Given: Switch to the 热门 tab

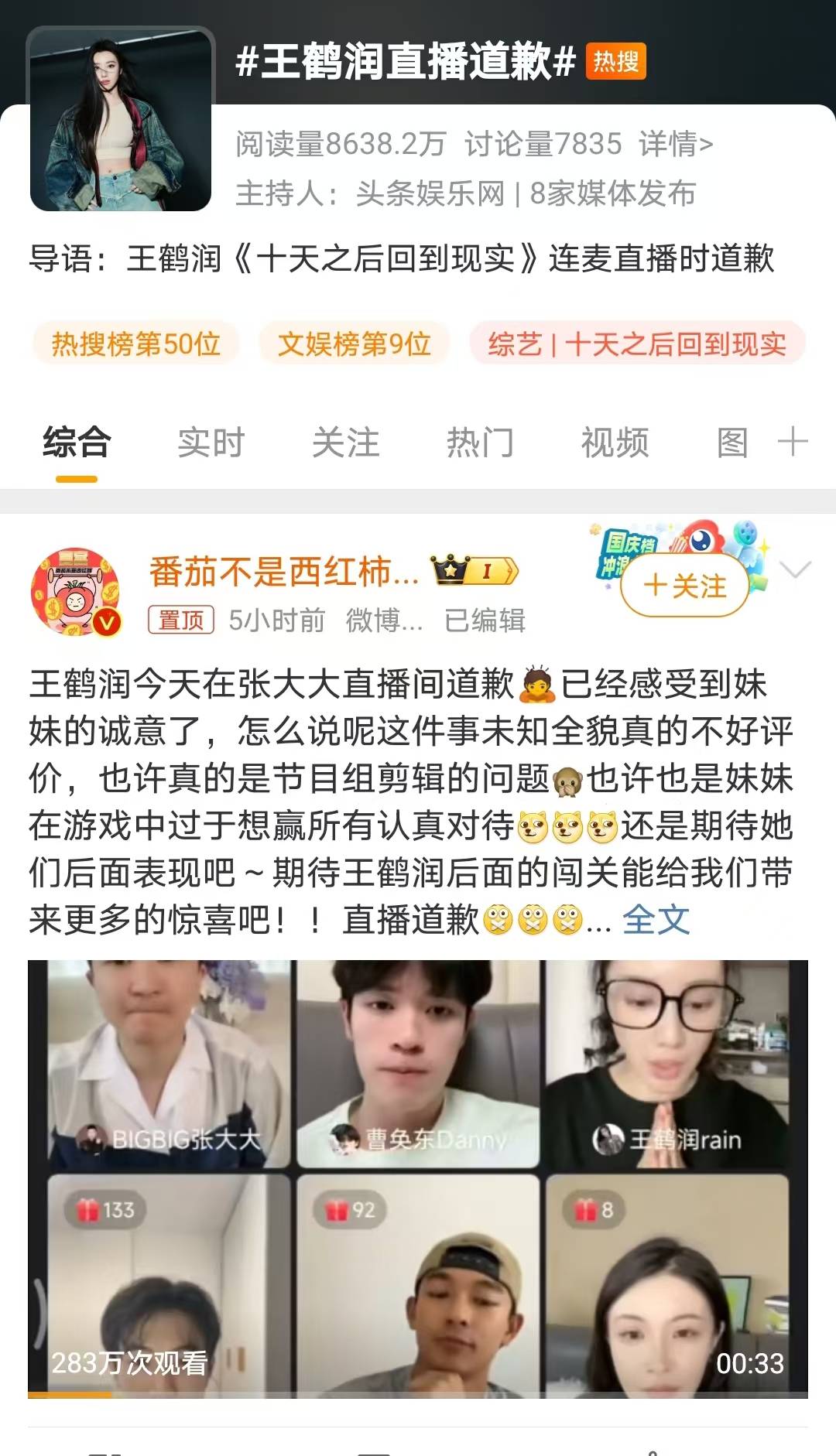Looking at the screenshot, I should coord(480,443).
